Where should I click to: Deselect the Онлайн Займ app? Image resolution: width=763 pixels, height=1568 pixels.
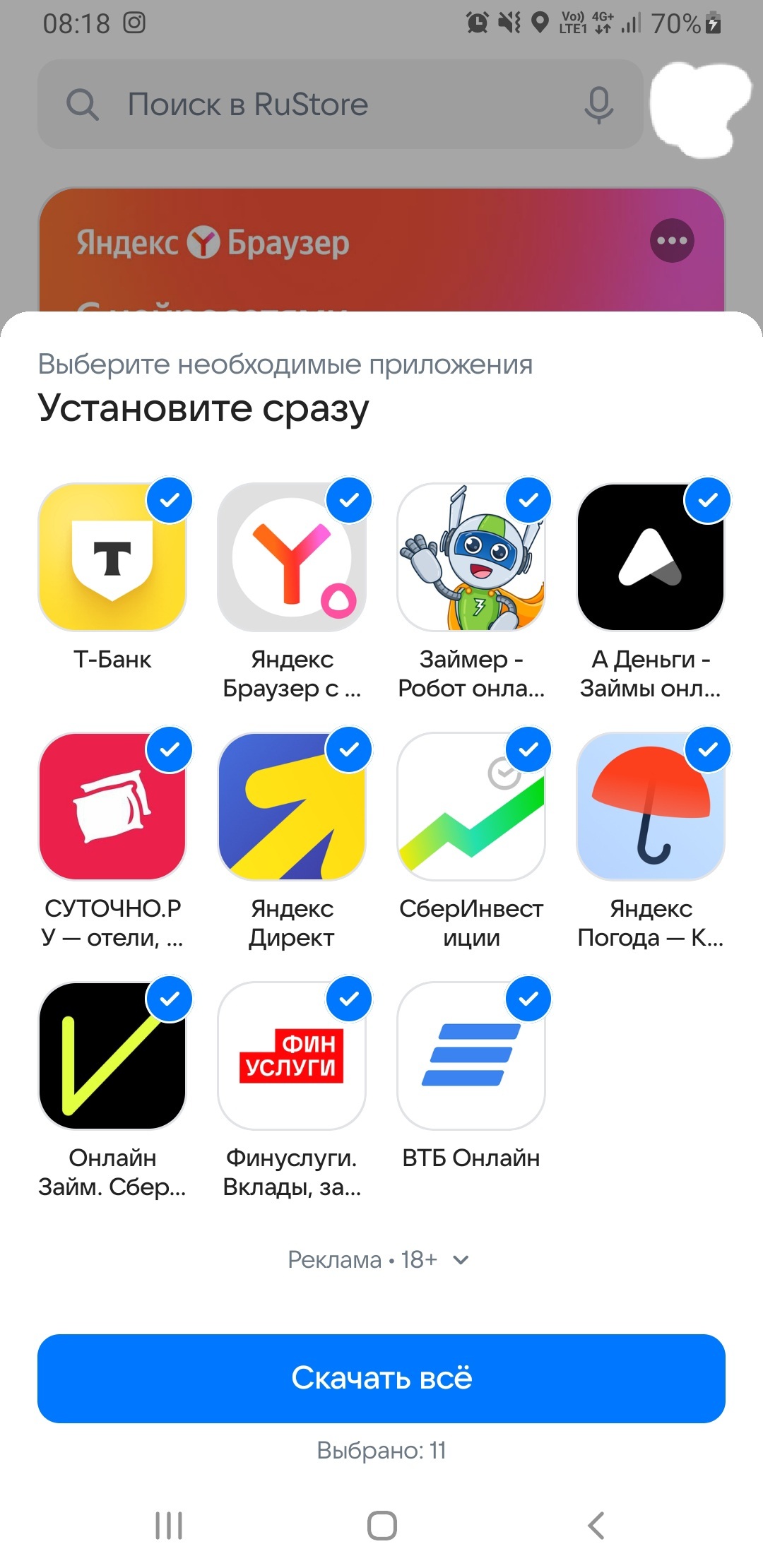(170, 999)
